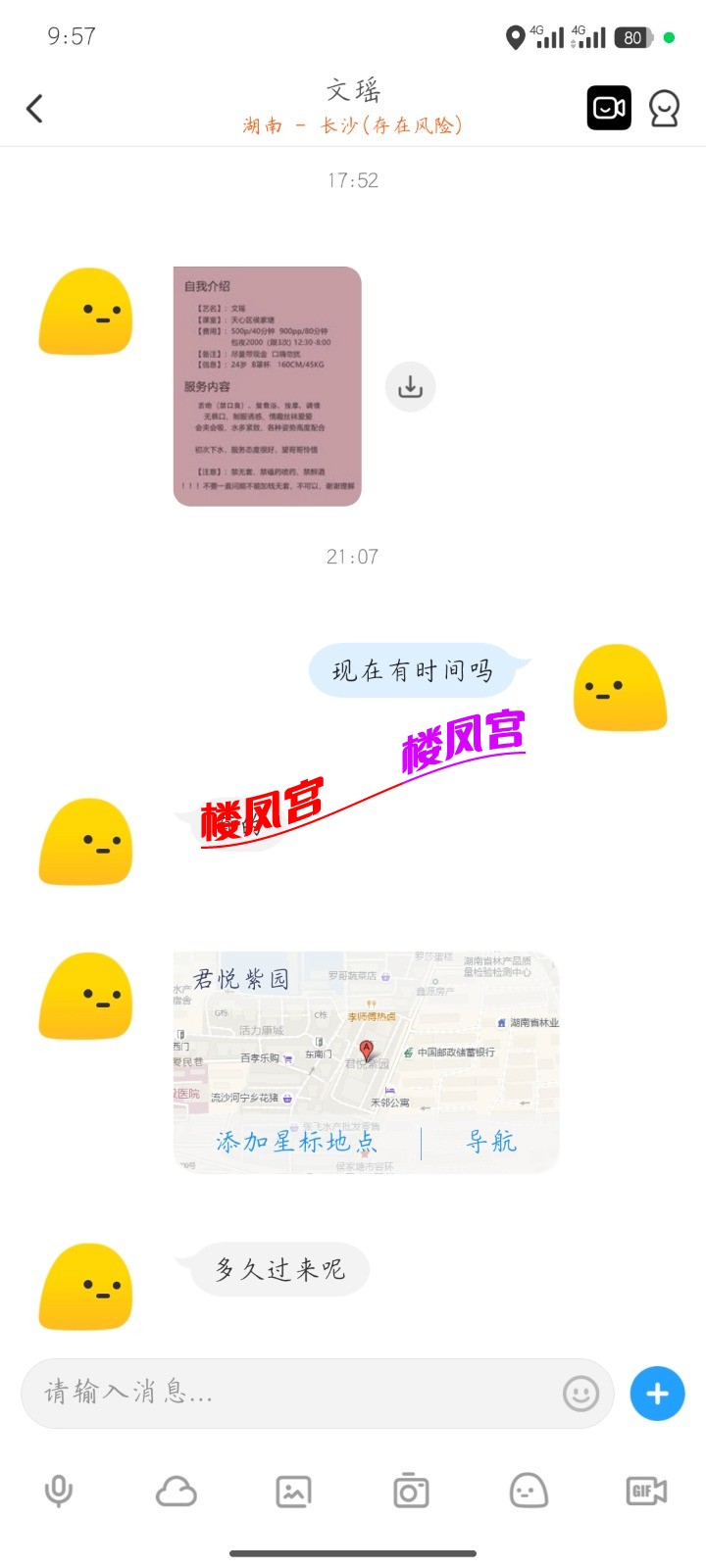Select the voice input microphone icon
This screenshot has width=706, height=1568.
(59, 1492)
